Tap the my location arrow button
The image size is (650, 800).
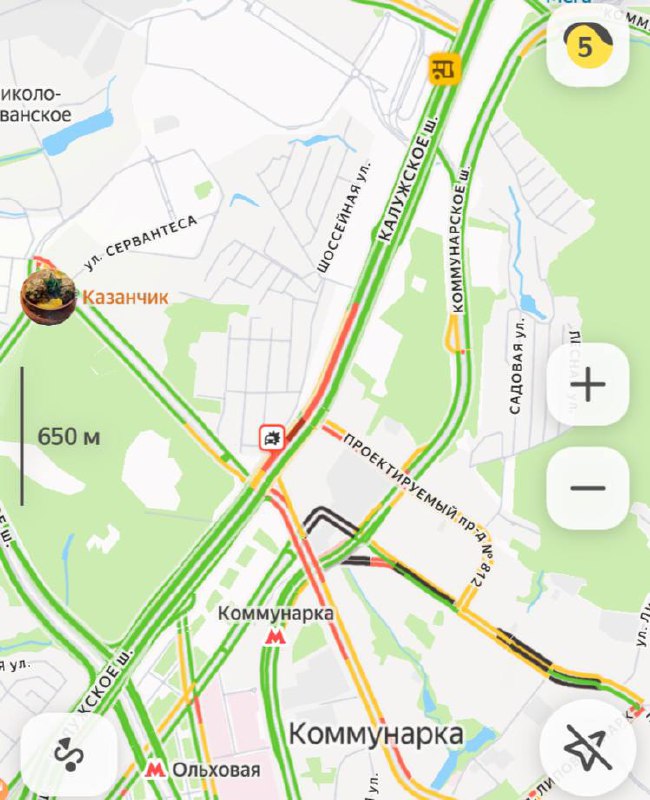point(588,753)
